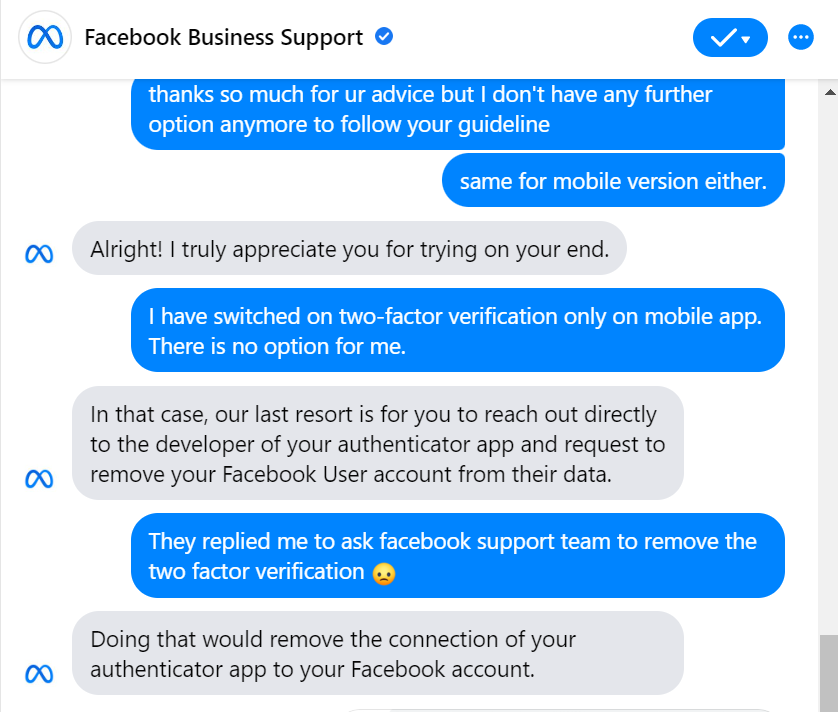838x712 pixels.
Task: Open the three-dot more options menu
Action: point(801,38)
